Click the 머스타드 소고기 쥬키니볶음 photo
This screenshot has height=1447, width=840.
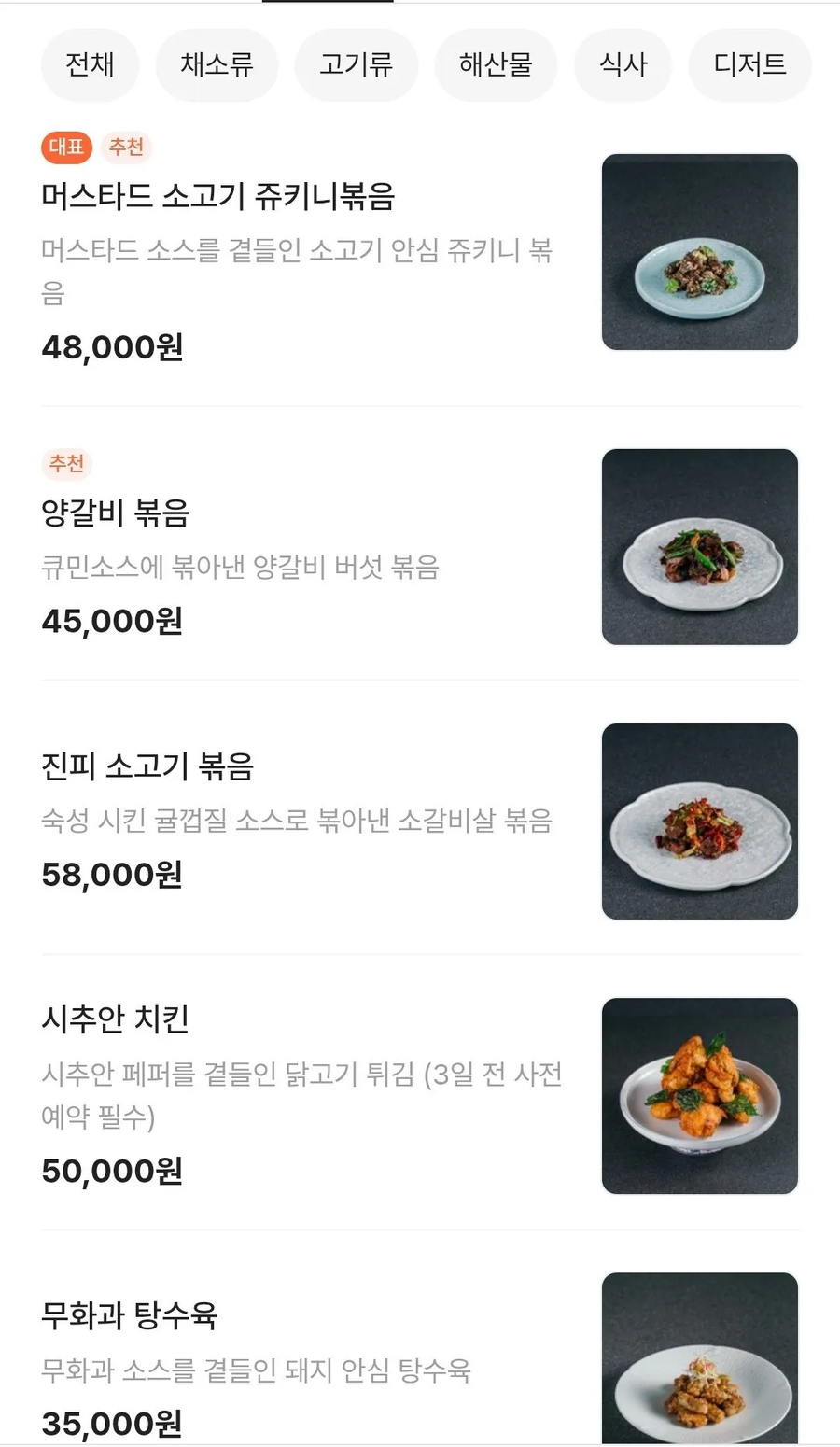click(x=700, y=253)
